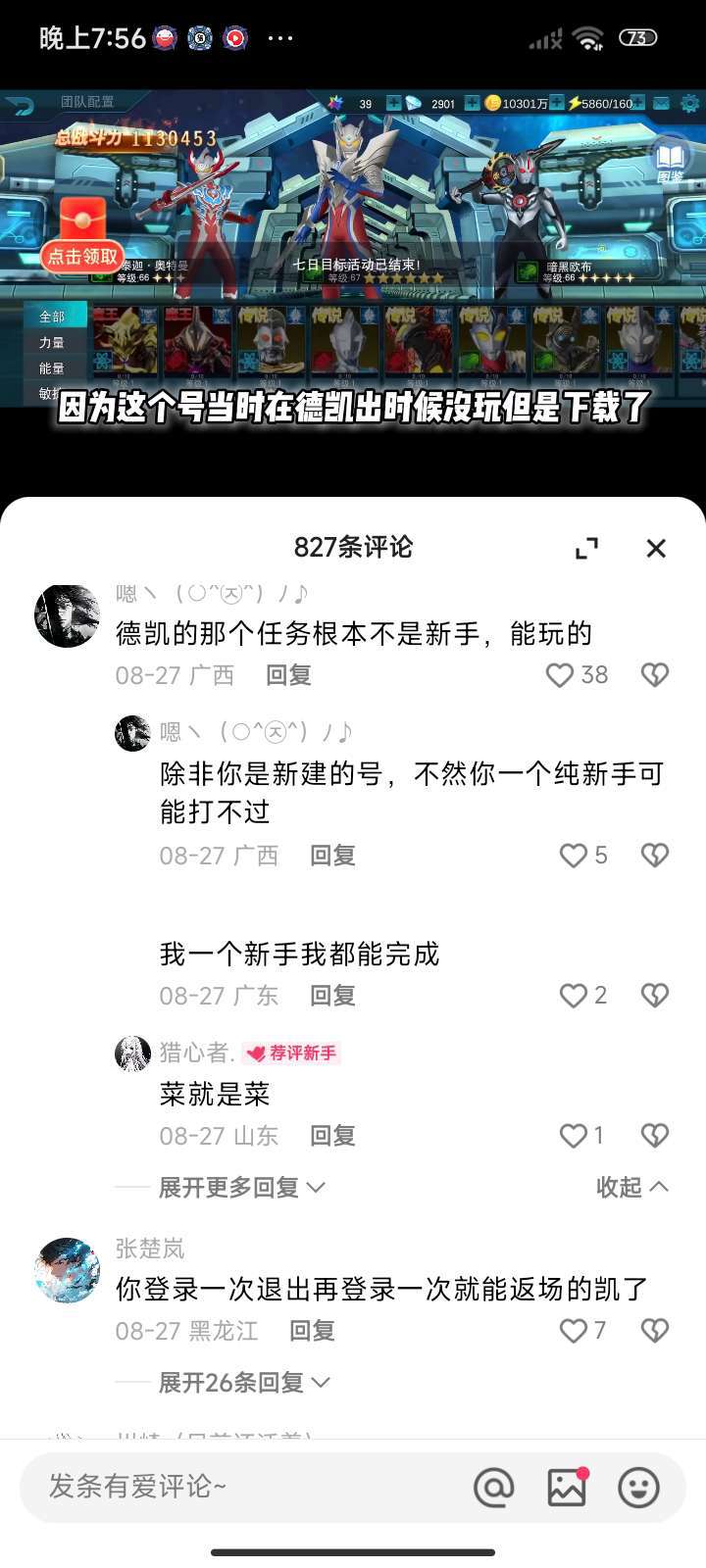Mention someone with the @ icon
Image resolution: width=706 pixels, height=1568 pixels.
click(x=493, y=1488)
